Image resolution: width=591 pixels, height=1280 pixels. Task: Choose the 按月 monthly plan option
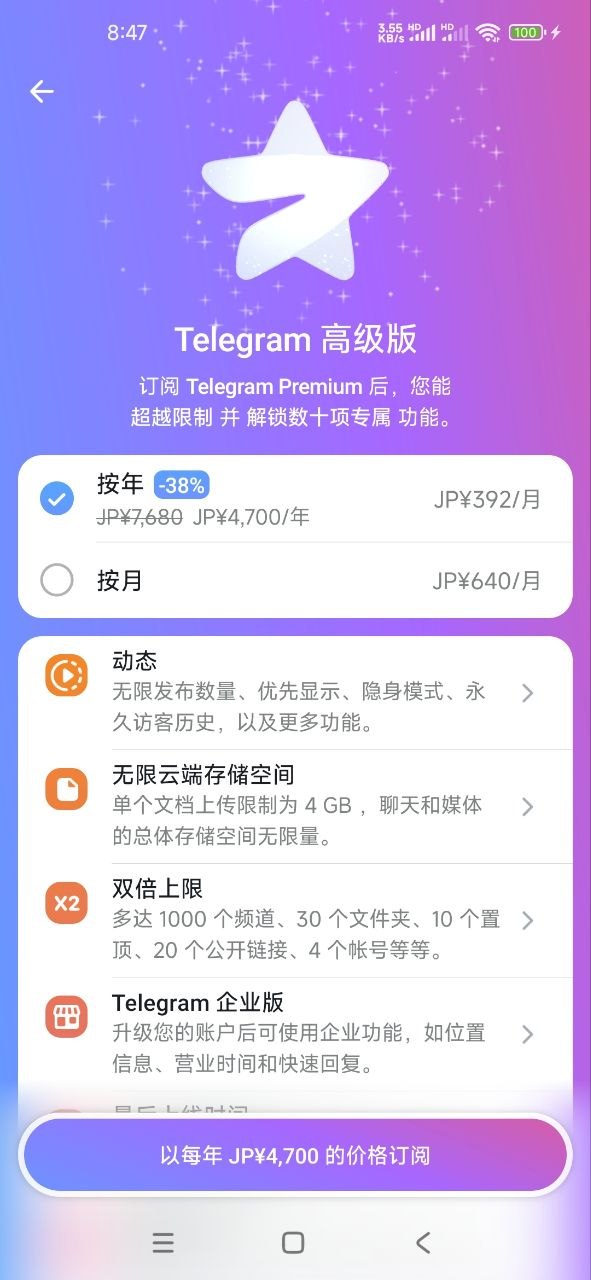(295, 580)
